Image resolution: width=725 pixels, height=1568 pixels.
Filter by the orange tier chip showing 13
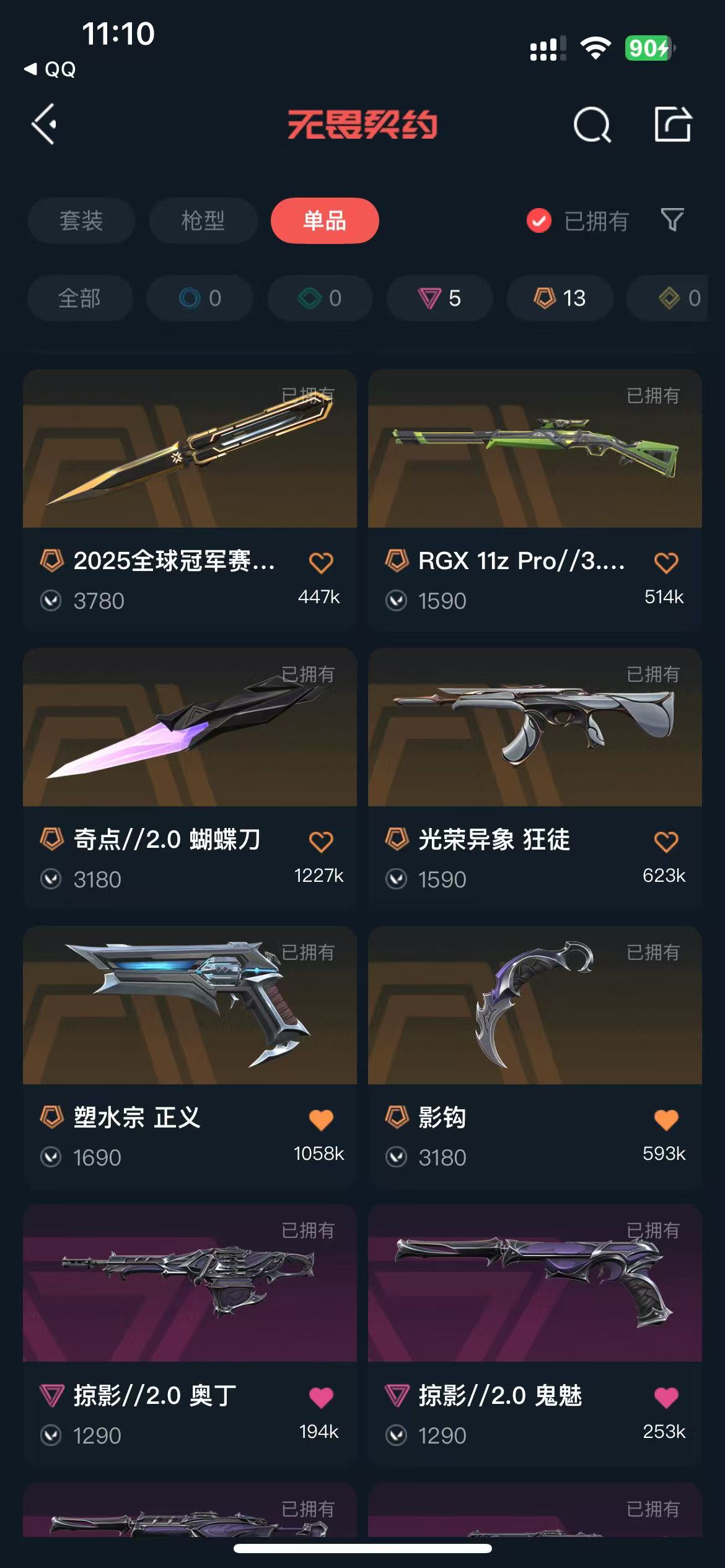point(560,298)
